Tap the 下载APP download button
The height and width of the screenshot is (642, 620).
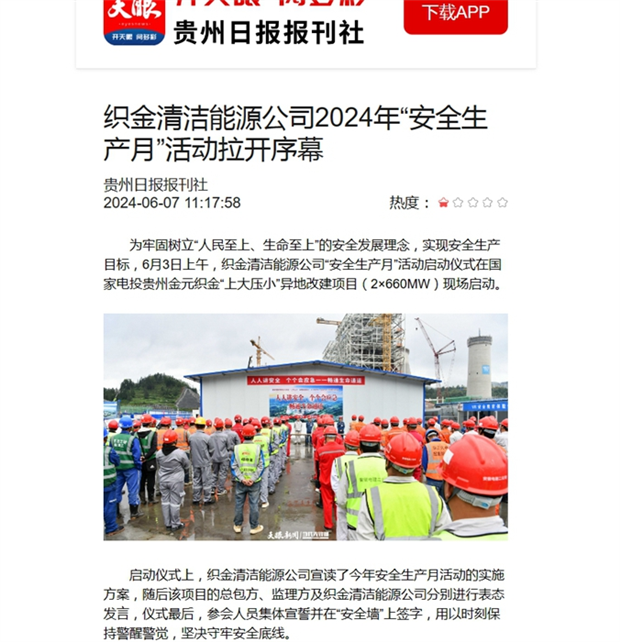coord(455,14)
